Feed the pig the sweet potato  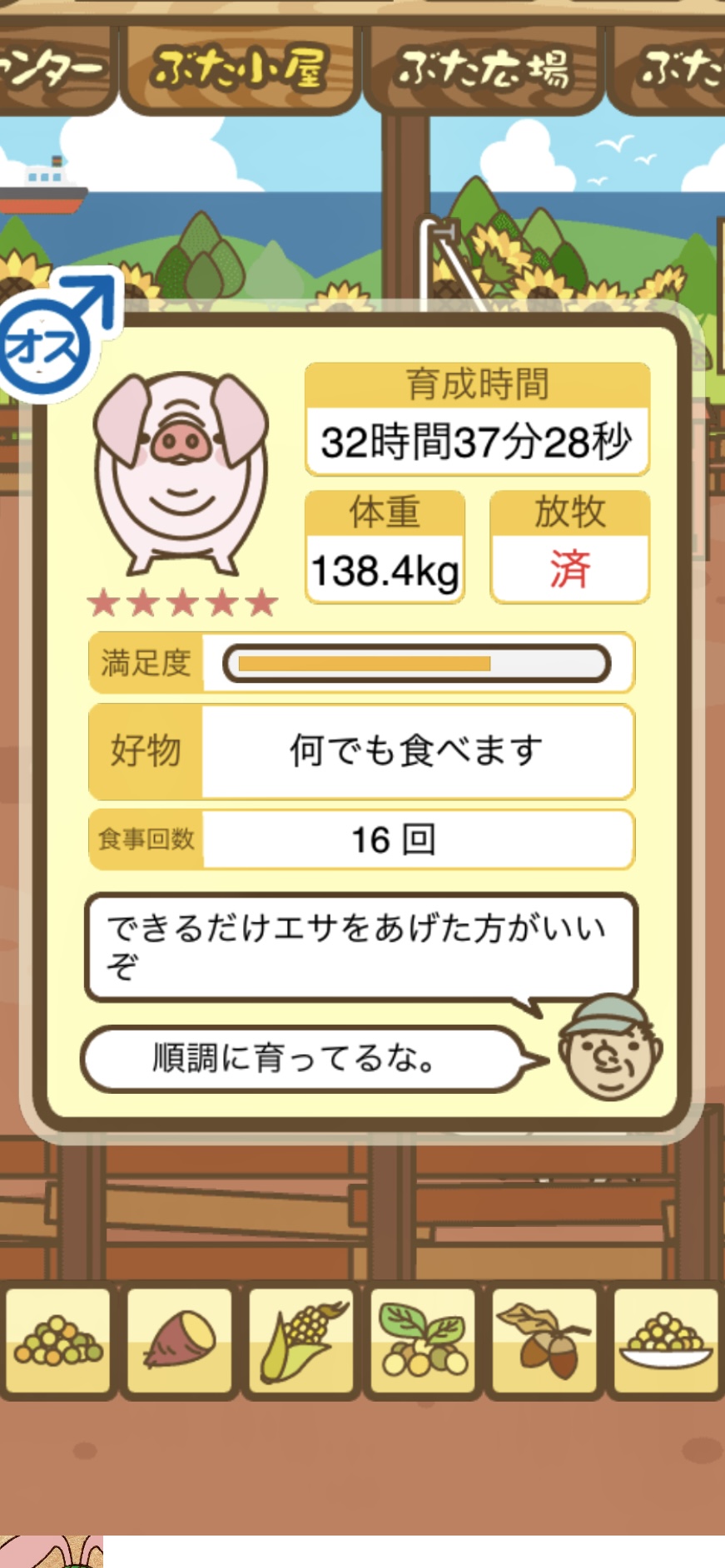tap(180, 1340)
